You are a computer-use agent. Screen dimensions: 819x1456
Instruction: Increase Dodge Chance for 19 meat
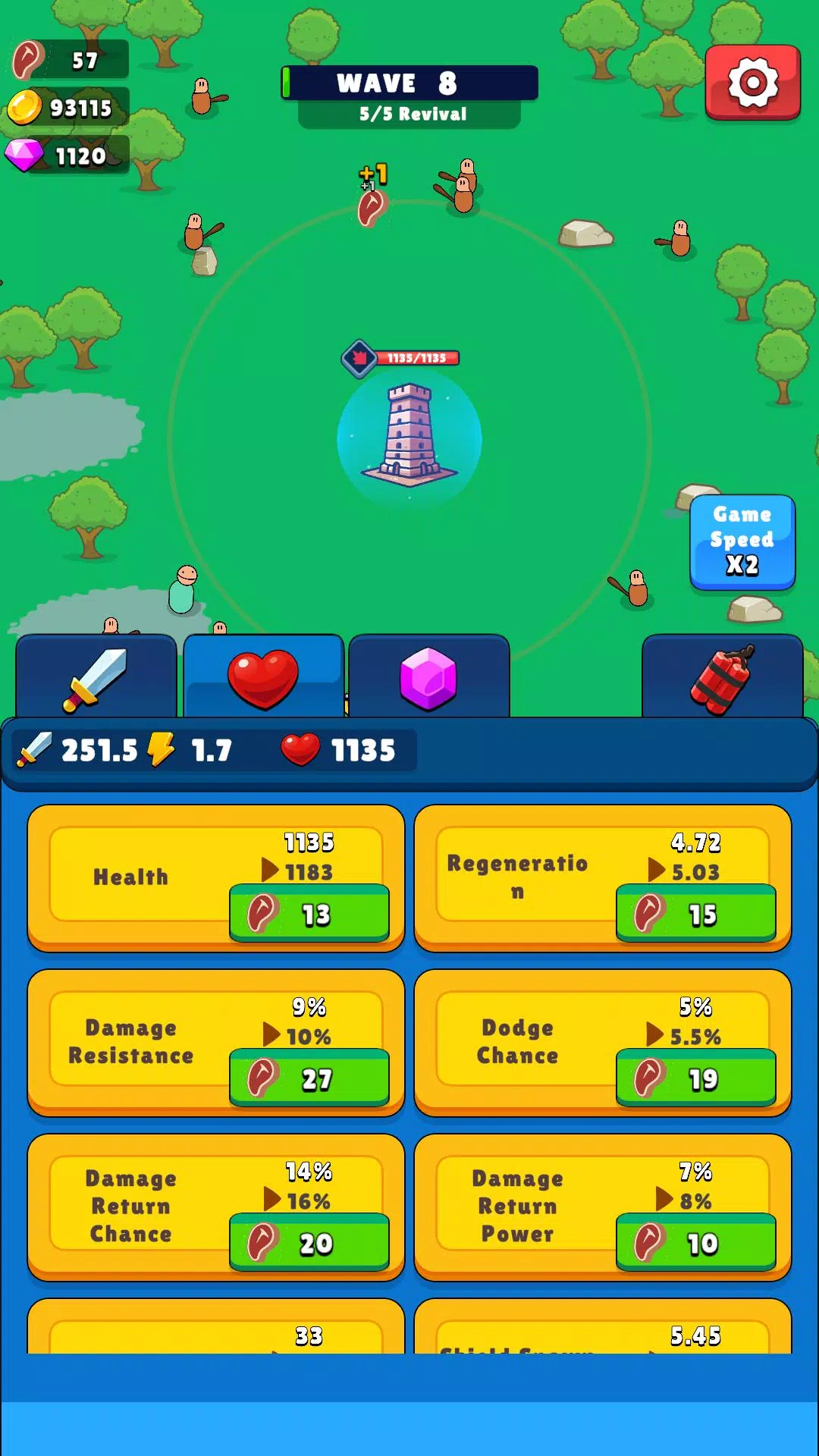[x=696, y=1078]
